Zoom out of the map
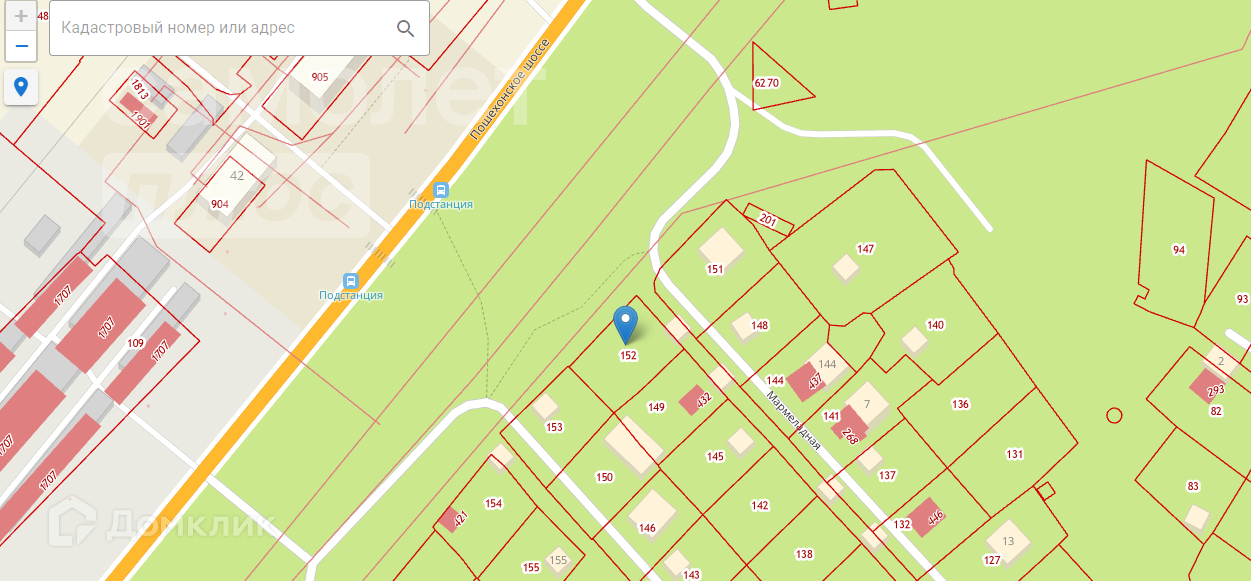 (20, 46)
